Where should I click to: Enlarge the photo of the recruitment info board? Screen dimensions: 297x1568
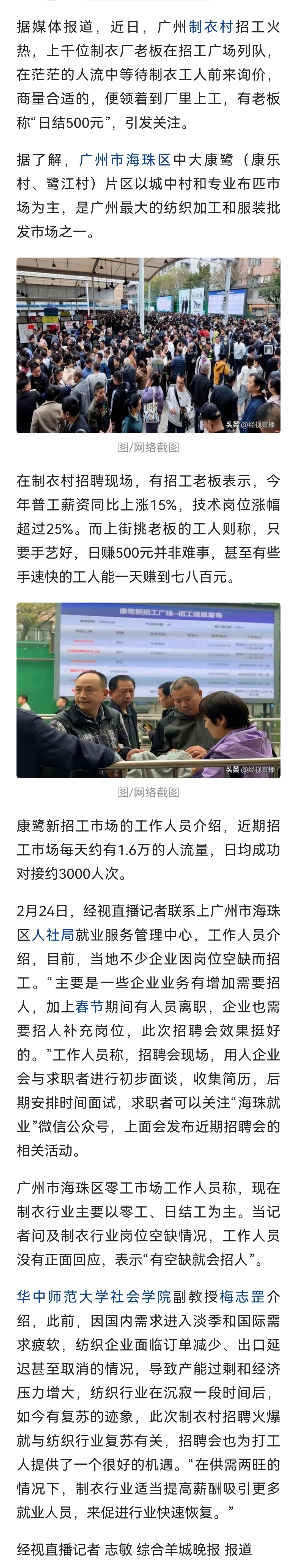click(148, 690)
